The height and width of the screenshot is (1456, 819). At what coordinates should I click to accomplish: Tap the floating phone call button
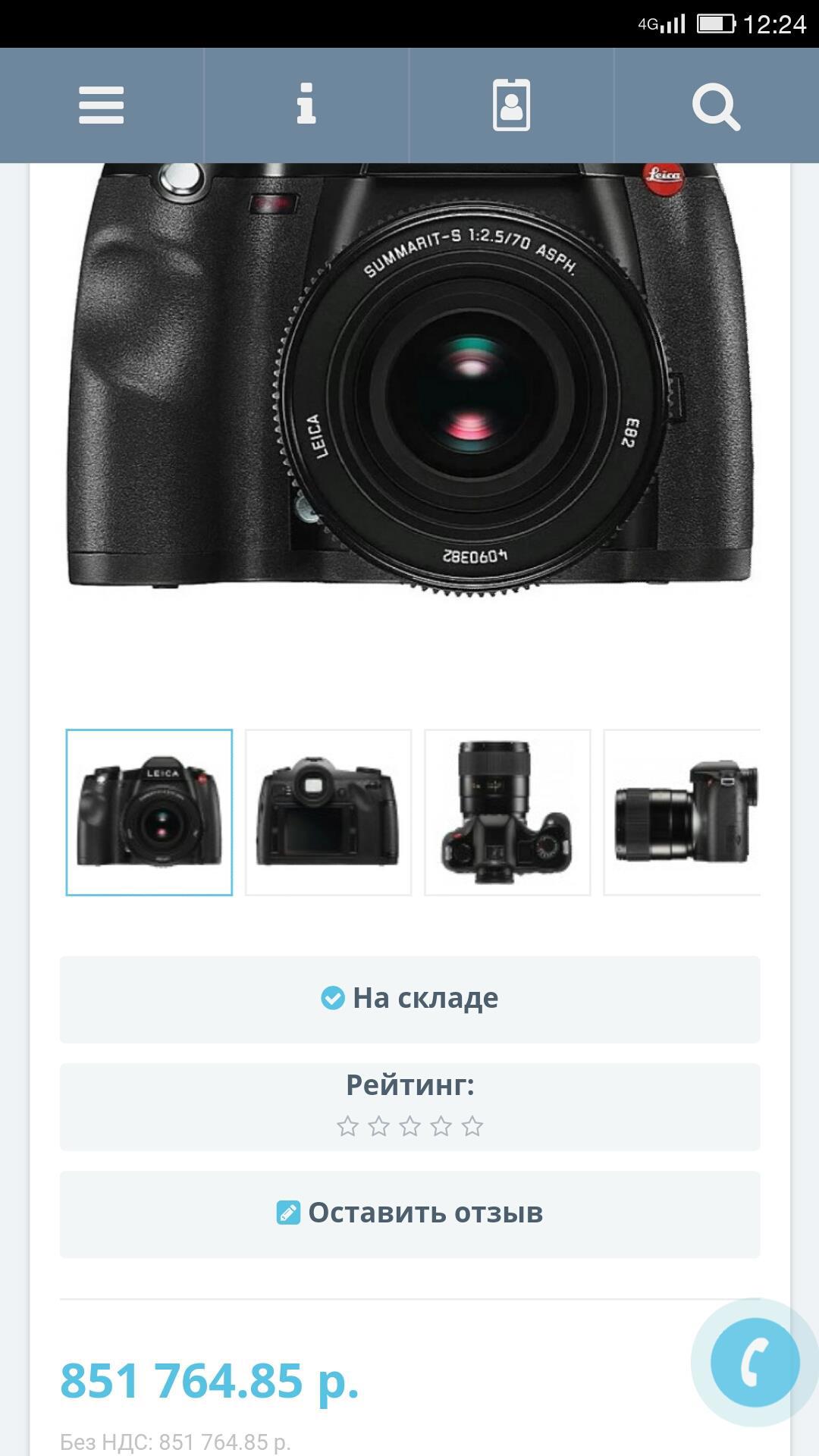755,1363
